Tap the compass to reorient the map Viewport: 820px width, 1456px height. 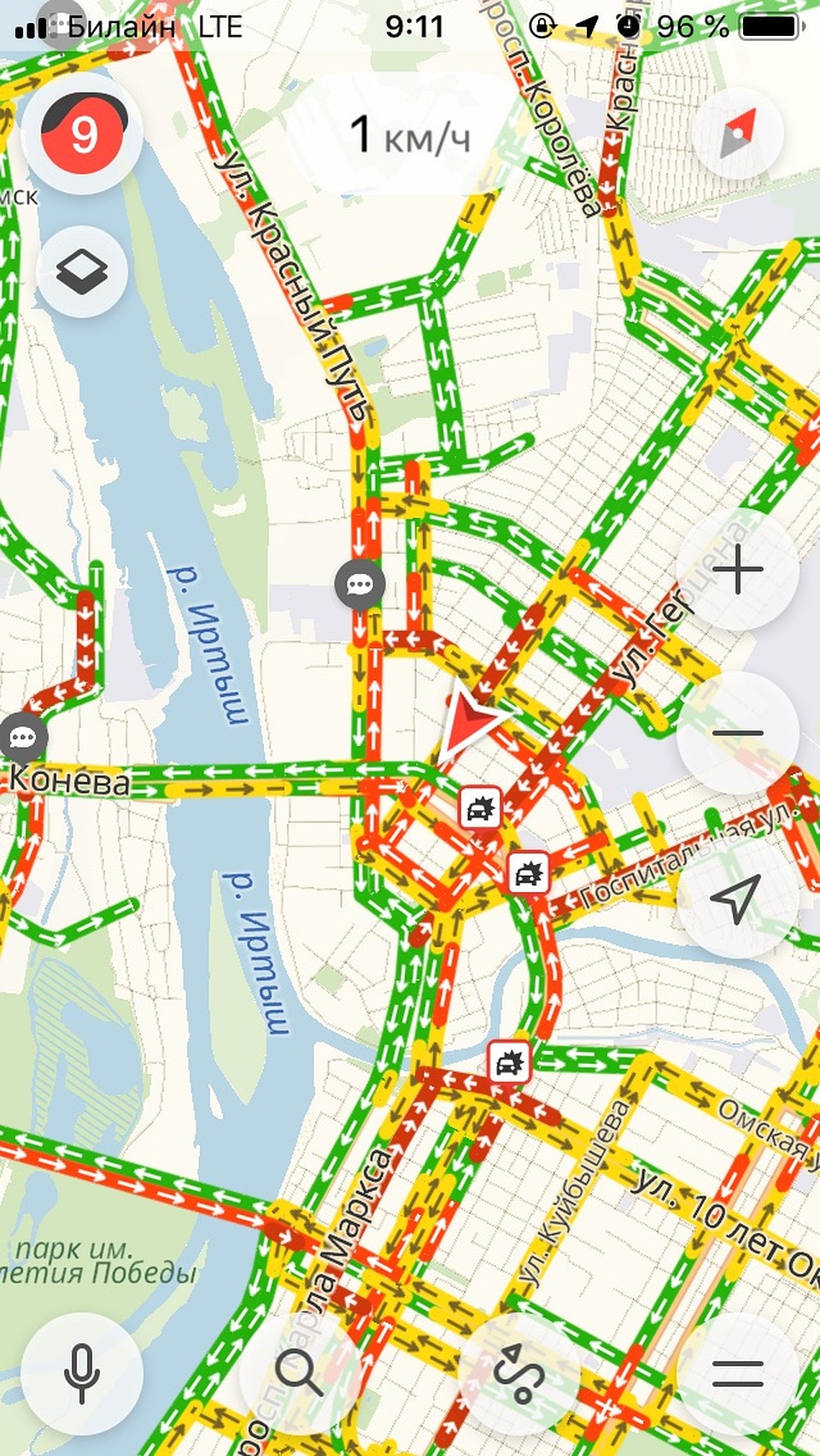pos(738,134)
